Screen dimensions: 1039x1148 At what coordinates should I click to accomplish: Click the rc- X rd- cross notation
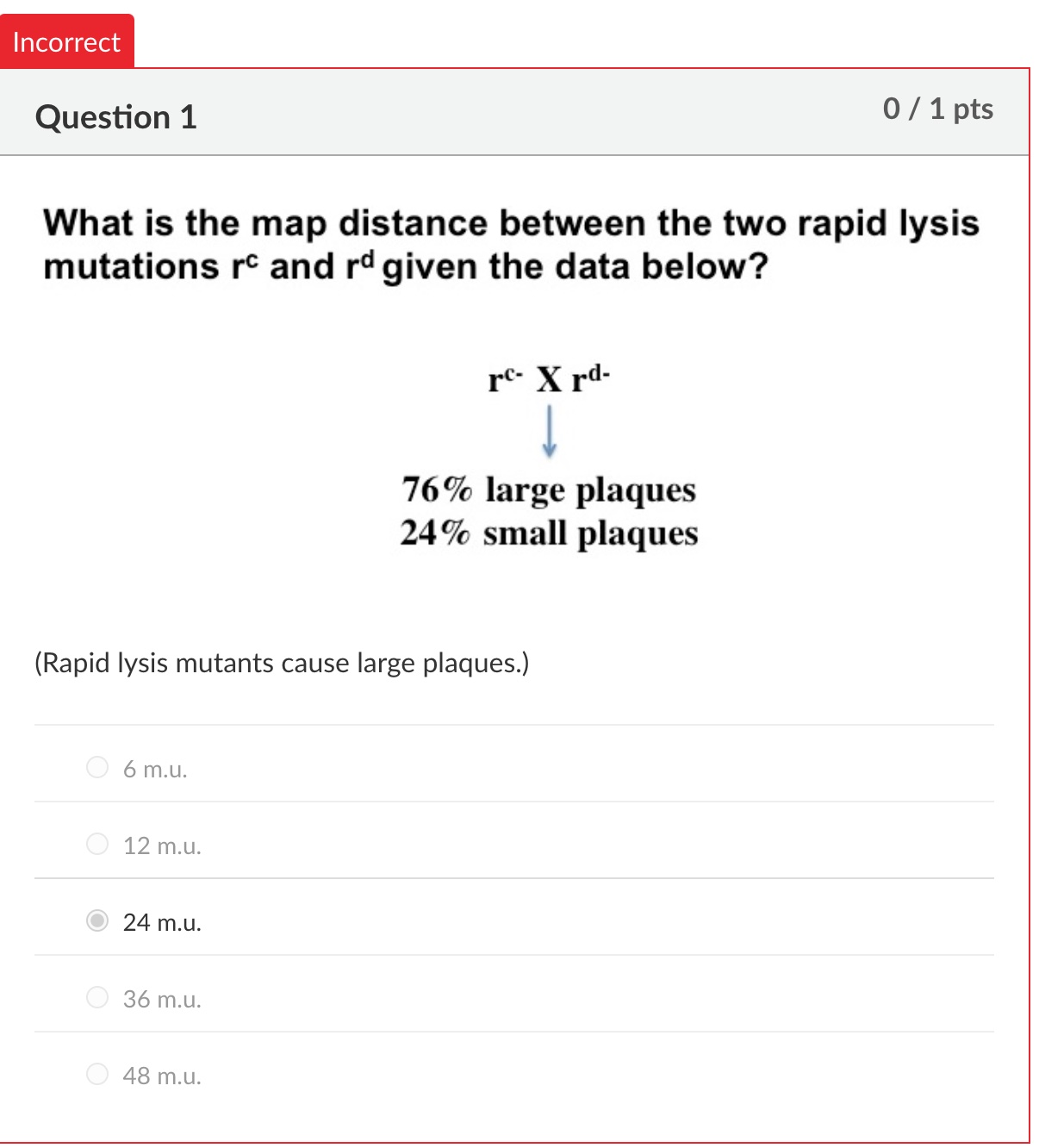pos(549,377)
